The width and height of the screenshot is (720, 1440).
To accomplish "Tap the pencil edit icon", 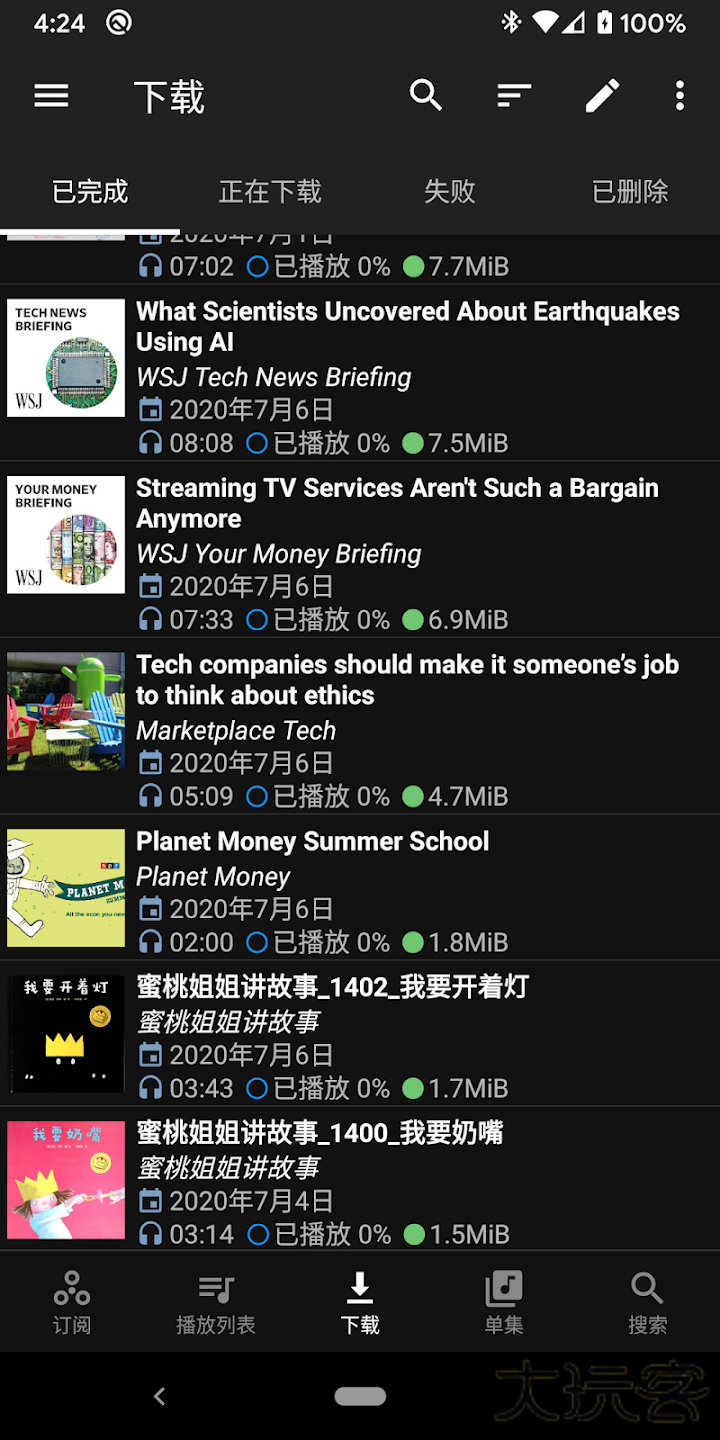I will [x=602, y=96].
